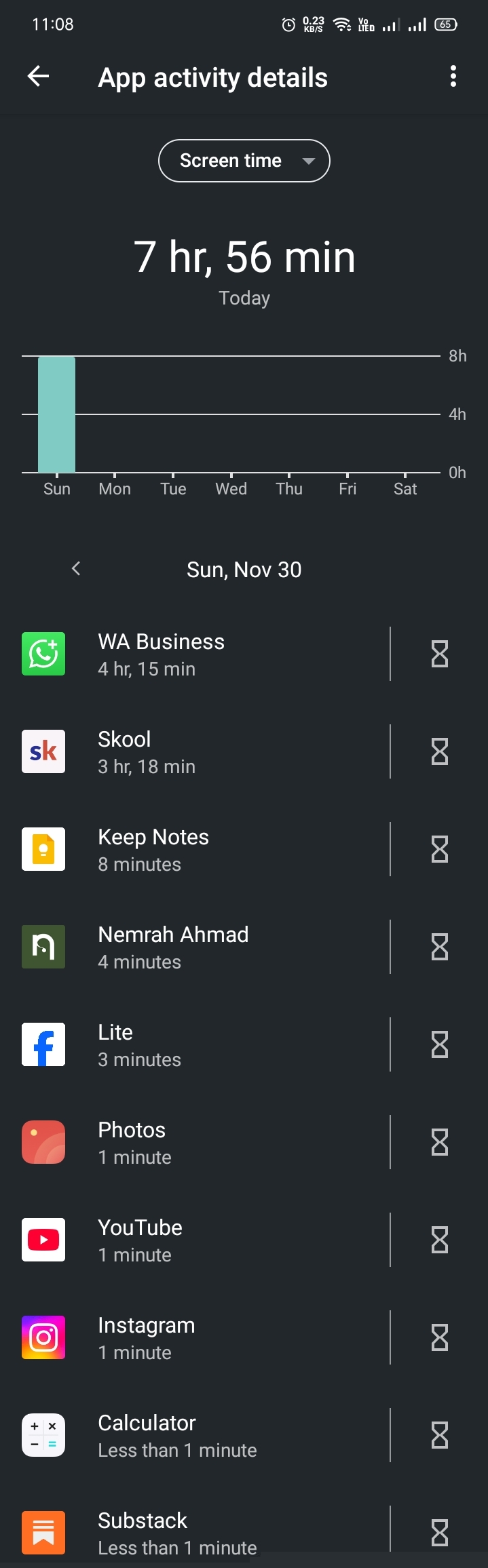Image resolution: width=488 pixels, height=1568 pixels.
Task: Select the Sun bar in the chart
Action: click(x=56, y=414)
